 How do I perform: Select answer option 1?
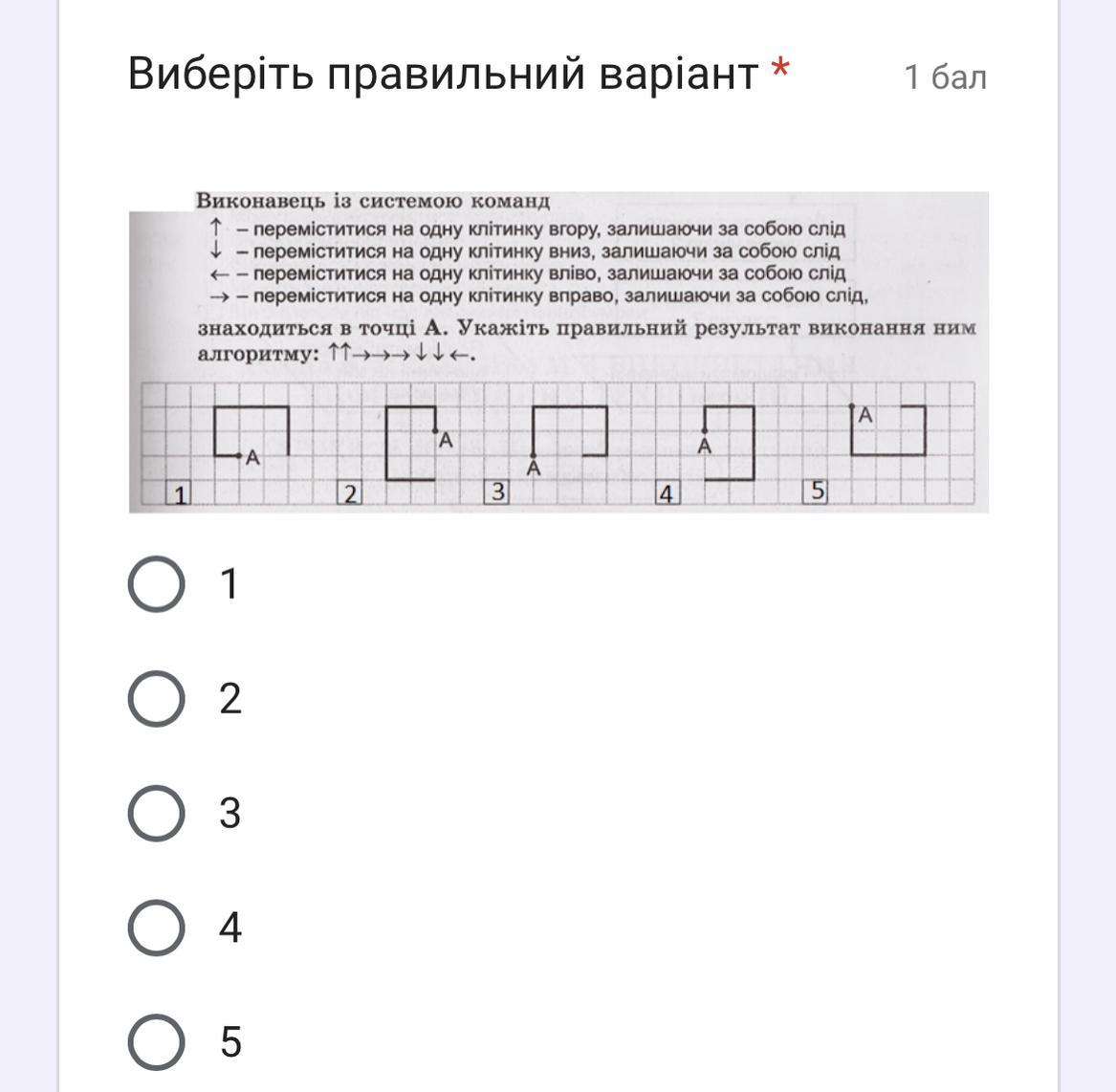(156, 584)
